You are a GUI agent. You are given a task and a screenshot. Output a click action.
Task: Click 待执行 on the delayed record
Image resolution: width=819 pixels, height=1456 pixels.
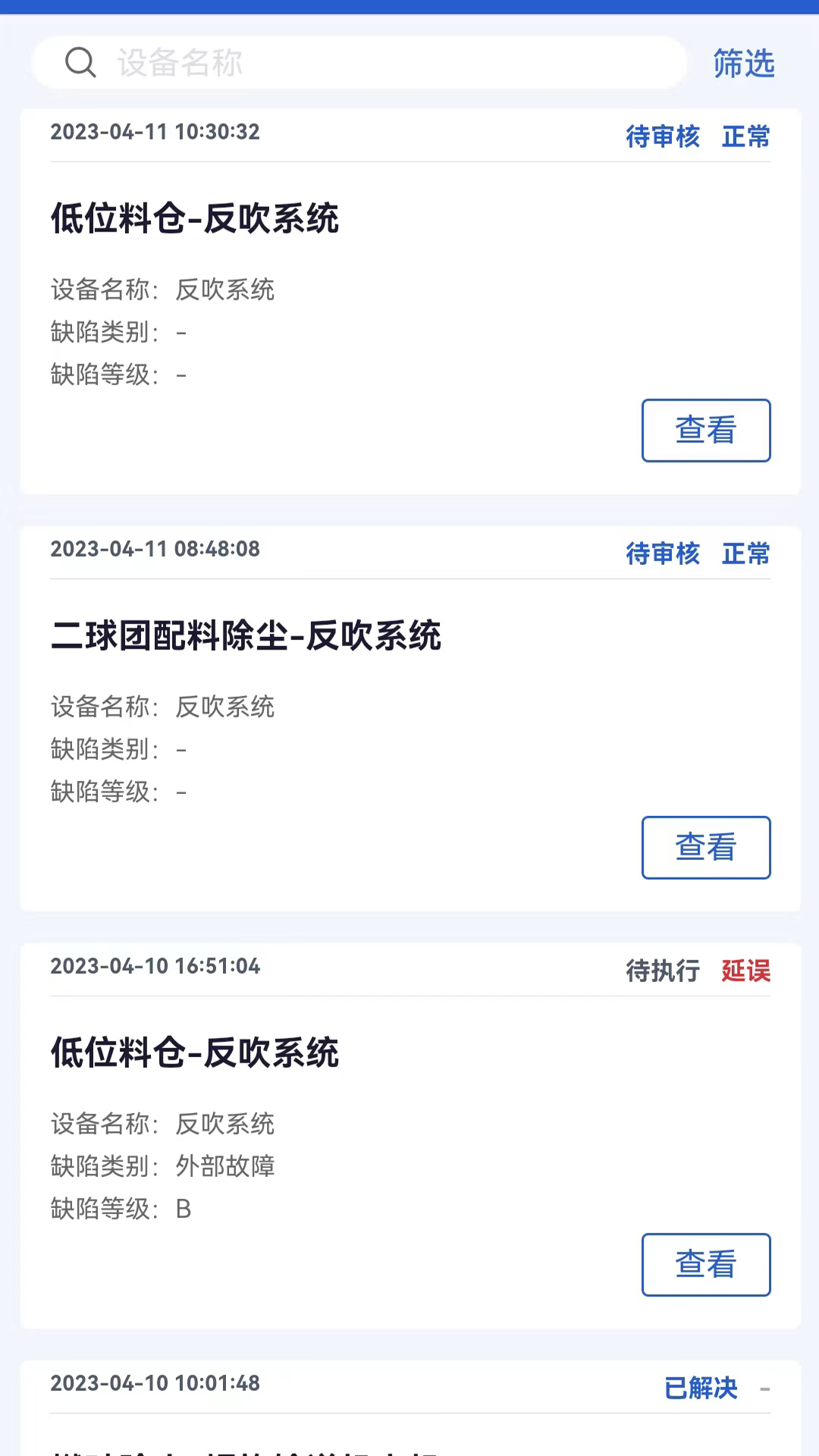(662, 971)
